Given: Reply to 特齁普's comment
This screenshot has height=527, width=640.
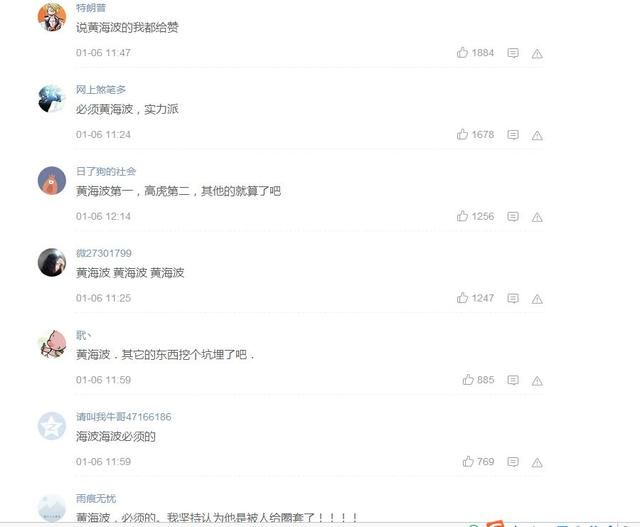Looking at the screenshot, I should pos(513,53).
